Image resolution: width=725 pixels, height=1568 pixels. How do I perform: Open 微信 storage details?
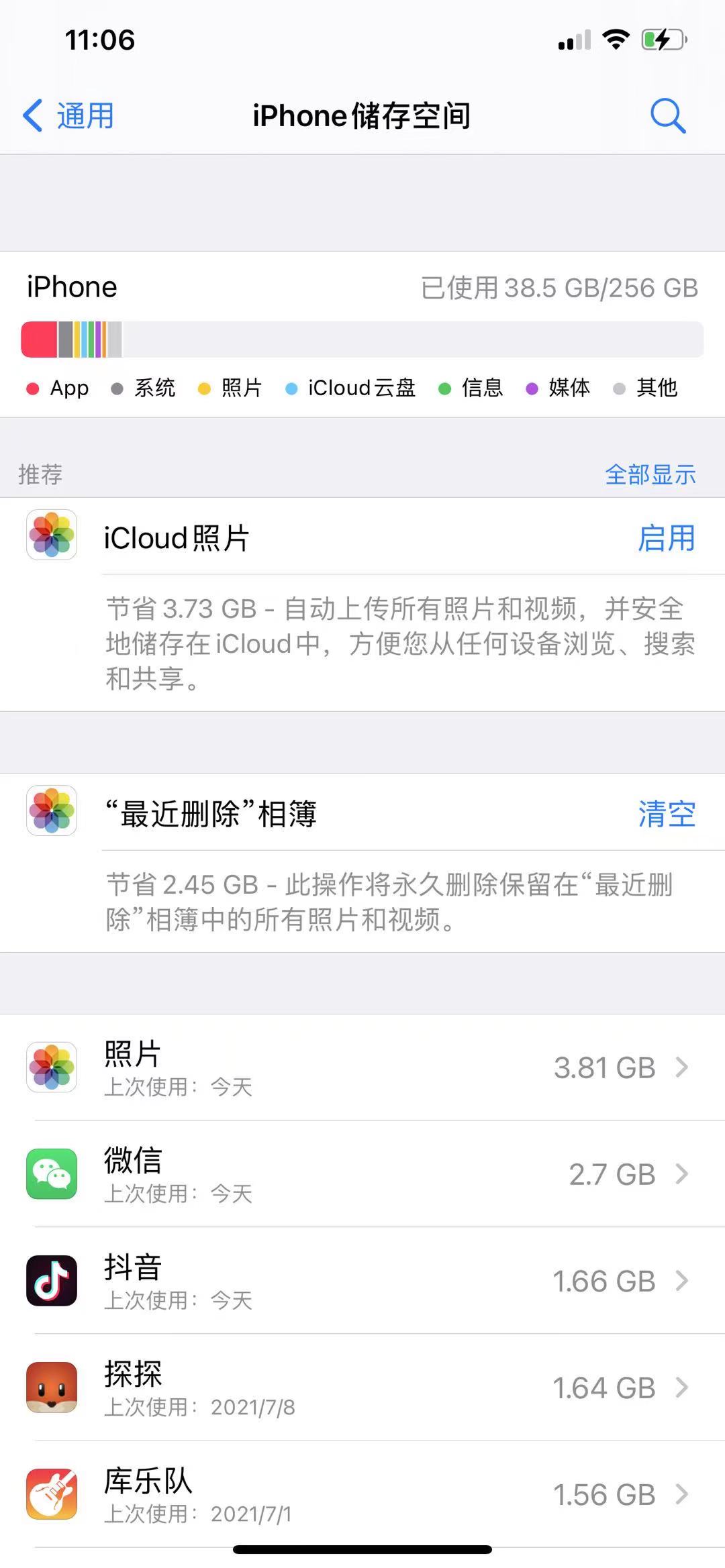[x=362, y=1173]
